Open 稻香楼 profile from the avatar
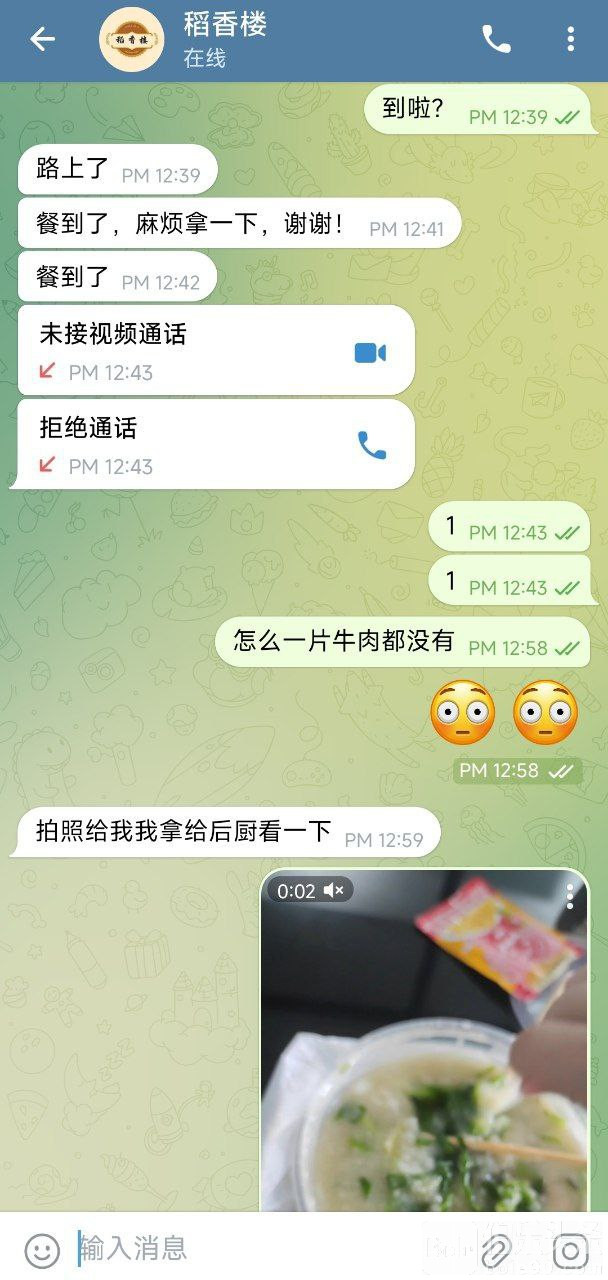608x1280 pixels. [x=132, y=40]
